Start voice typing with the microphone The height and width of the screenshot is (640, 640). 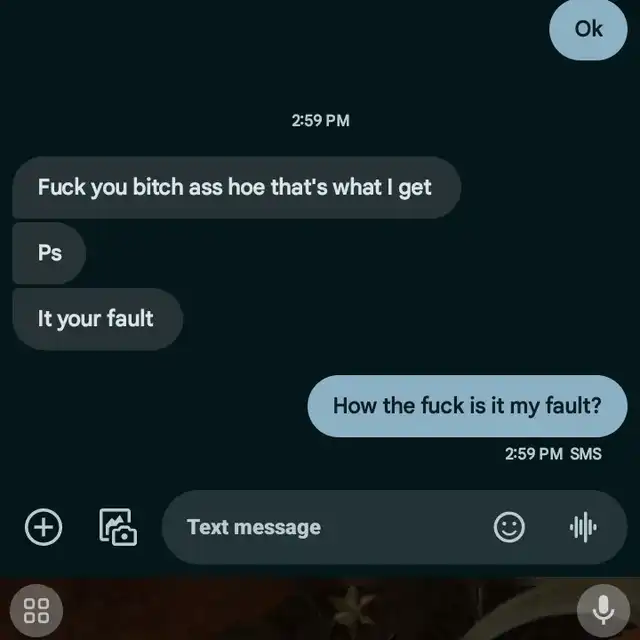coord(603,609)
